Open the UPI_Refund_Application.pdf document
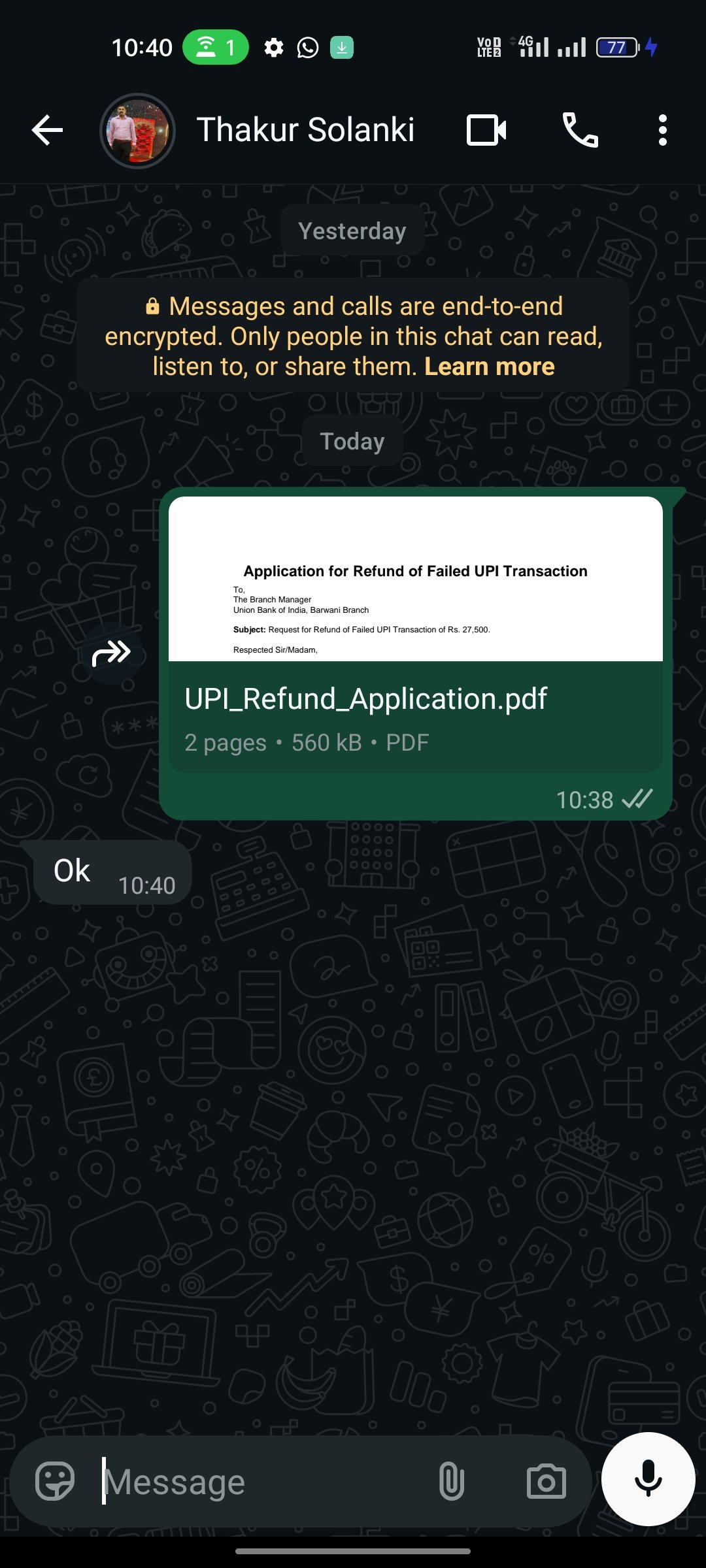The height and width of the screenshot is (1568, 706). (416, 634)
